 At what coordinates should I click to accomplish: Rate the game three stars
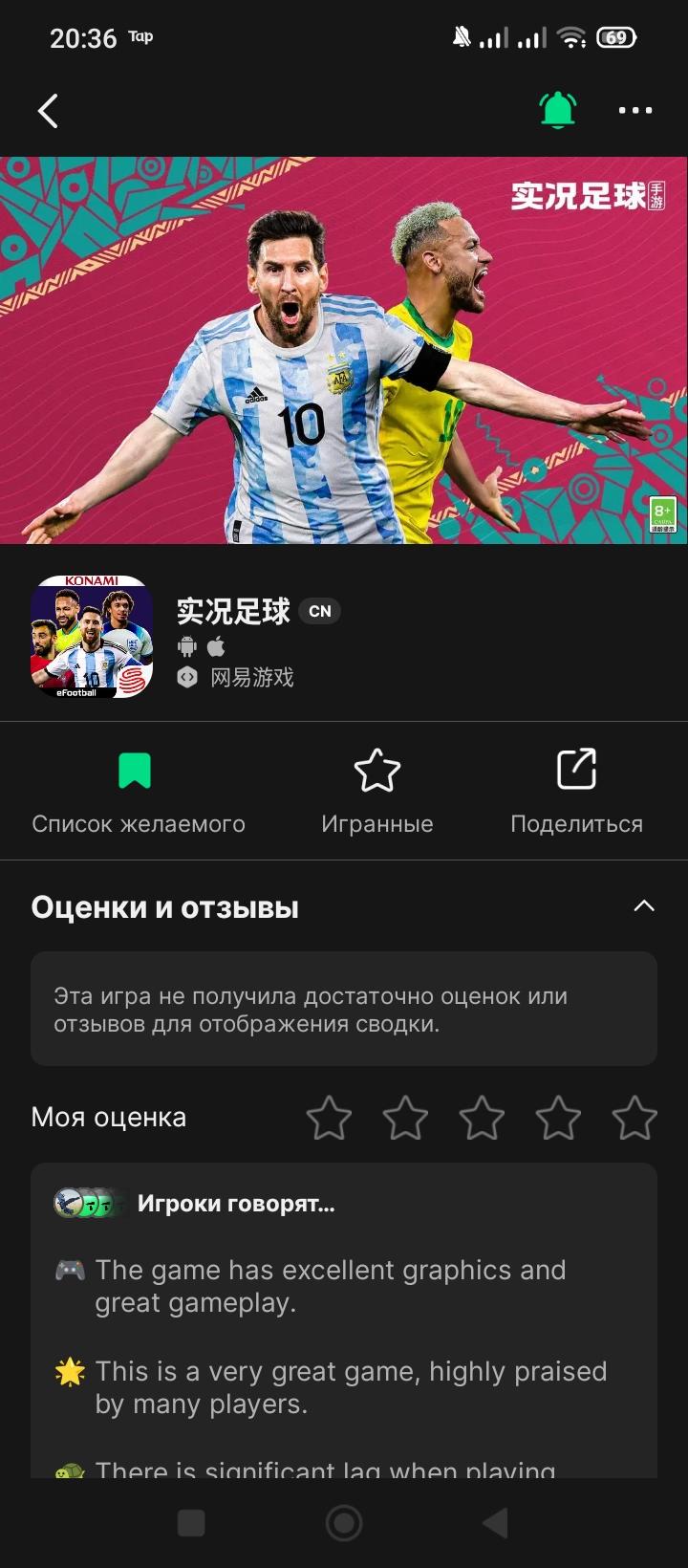482,1118
